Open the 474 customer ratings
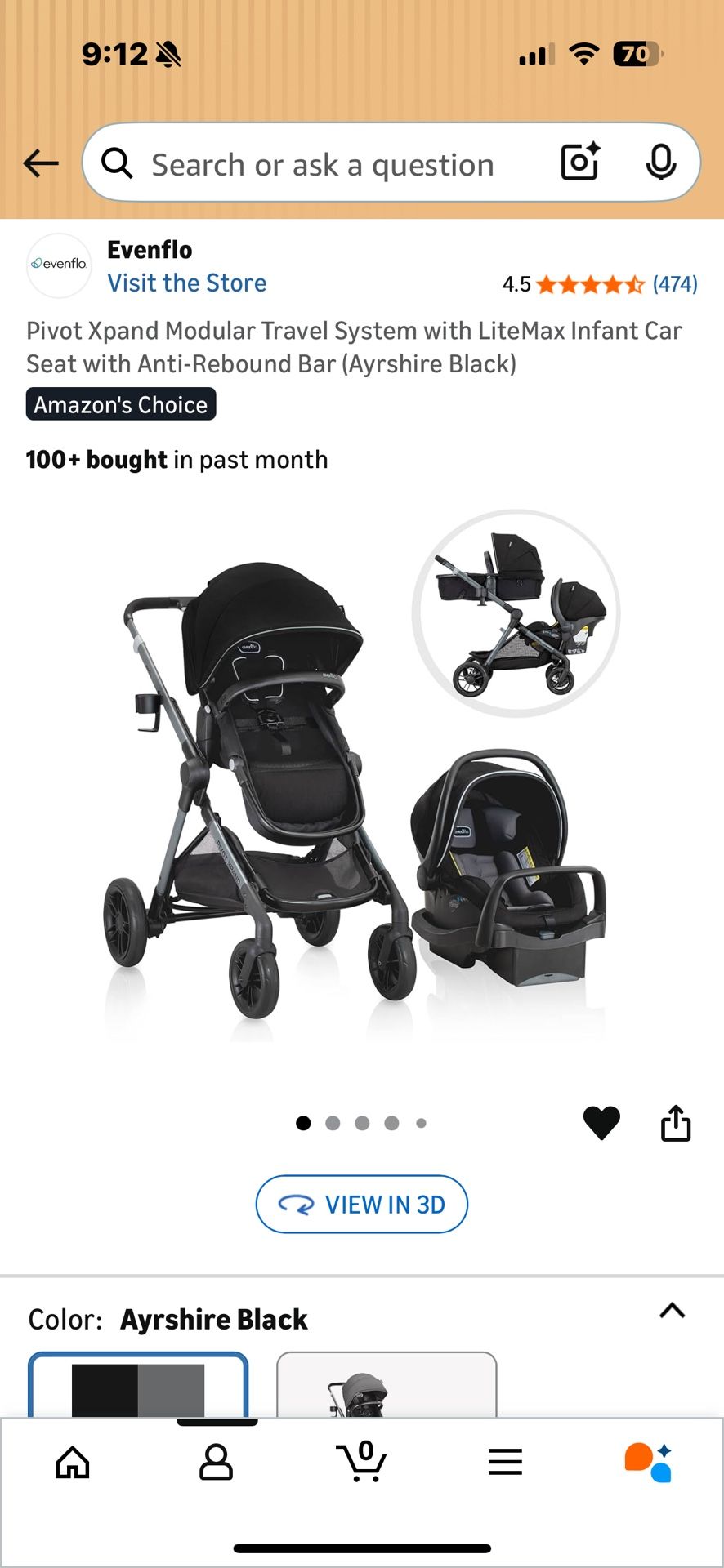The height and width of the screenshot is (1568, 724). tap(674, 284)
